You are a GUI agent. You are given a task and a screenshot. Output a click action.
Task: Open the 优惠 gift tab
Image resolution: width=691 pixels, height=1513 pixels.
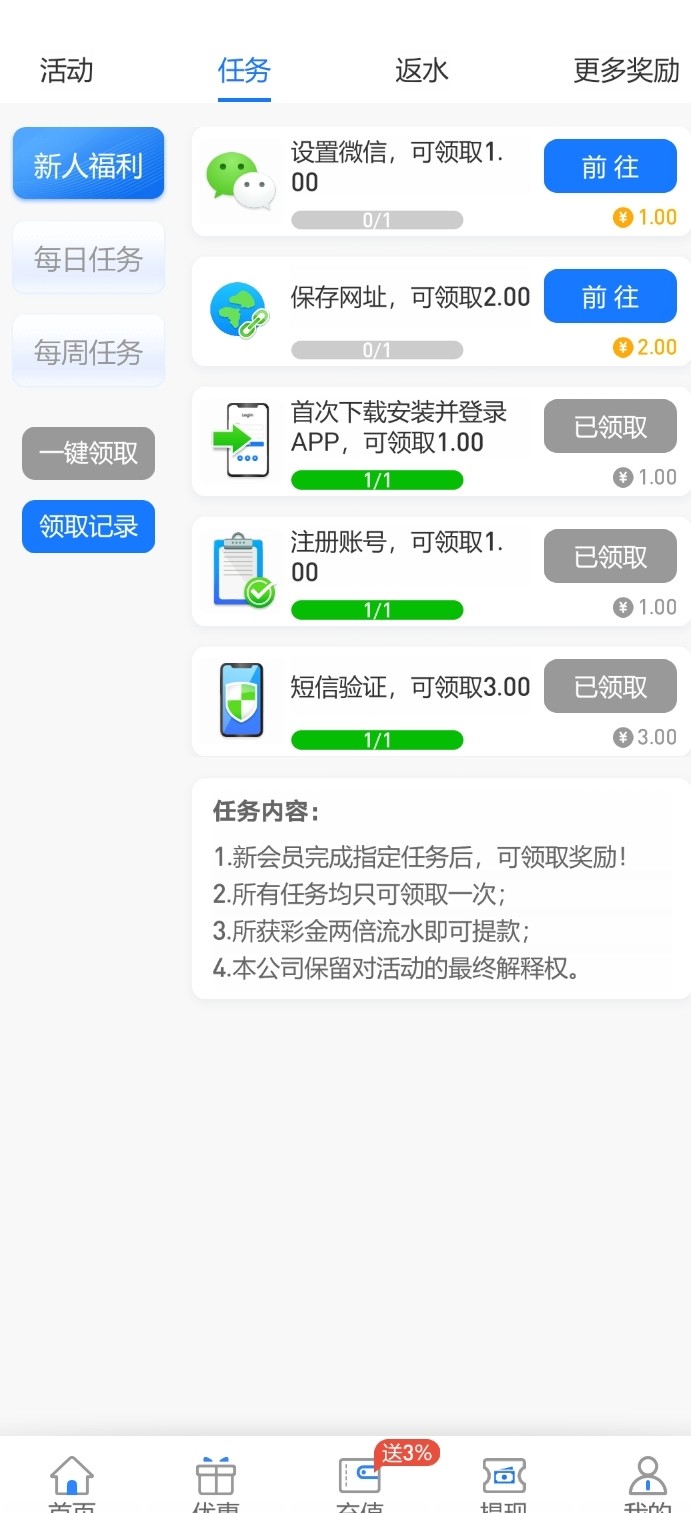[215, 1482]
